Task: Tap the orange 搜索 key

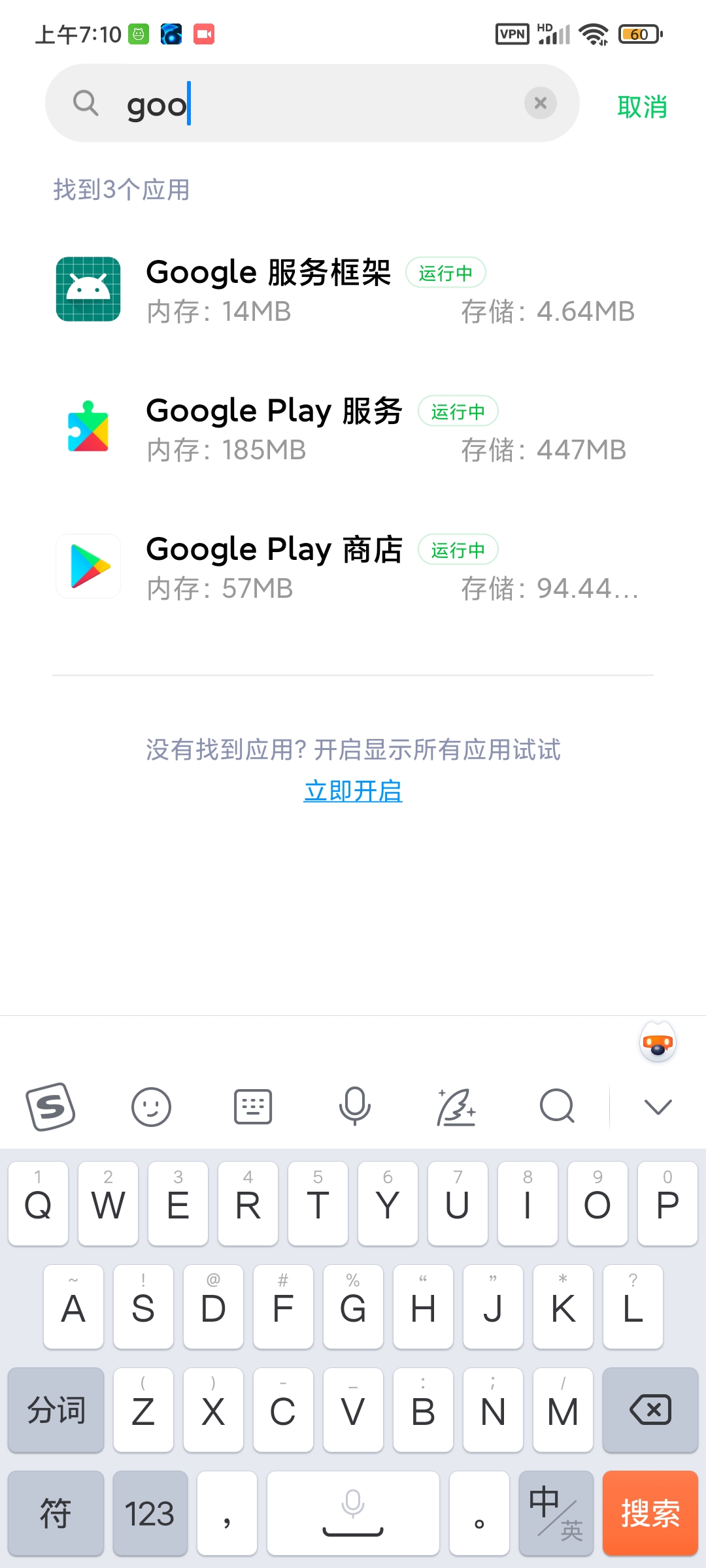Action: (650, 1513)
